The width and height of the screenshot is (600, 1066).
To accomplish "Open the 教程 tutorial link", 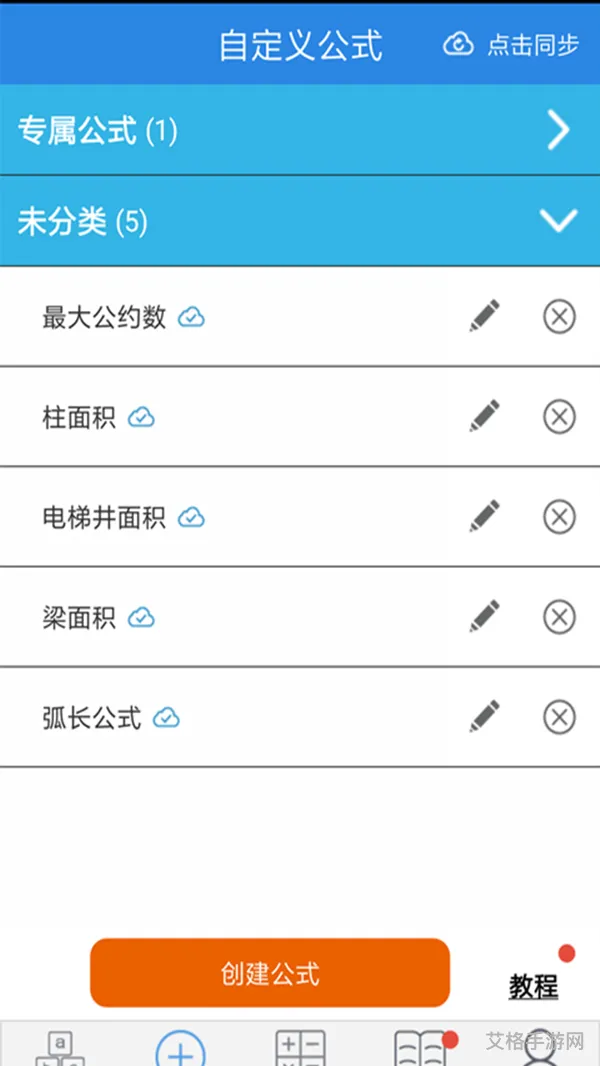I will (x=533, y=986).
